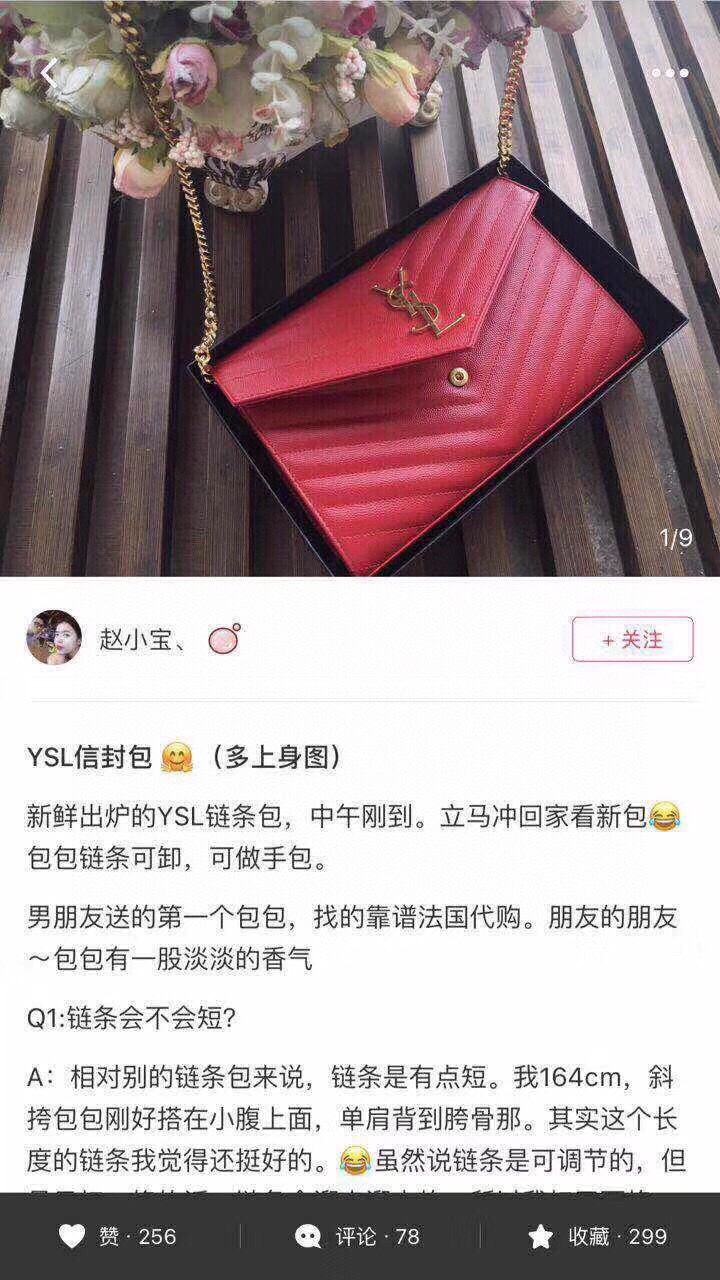Screen dimensions: 720x1280
Task: Open the YSL bag photo full screen
Action: click(x=360, y=288)
